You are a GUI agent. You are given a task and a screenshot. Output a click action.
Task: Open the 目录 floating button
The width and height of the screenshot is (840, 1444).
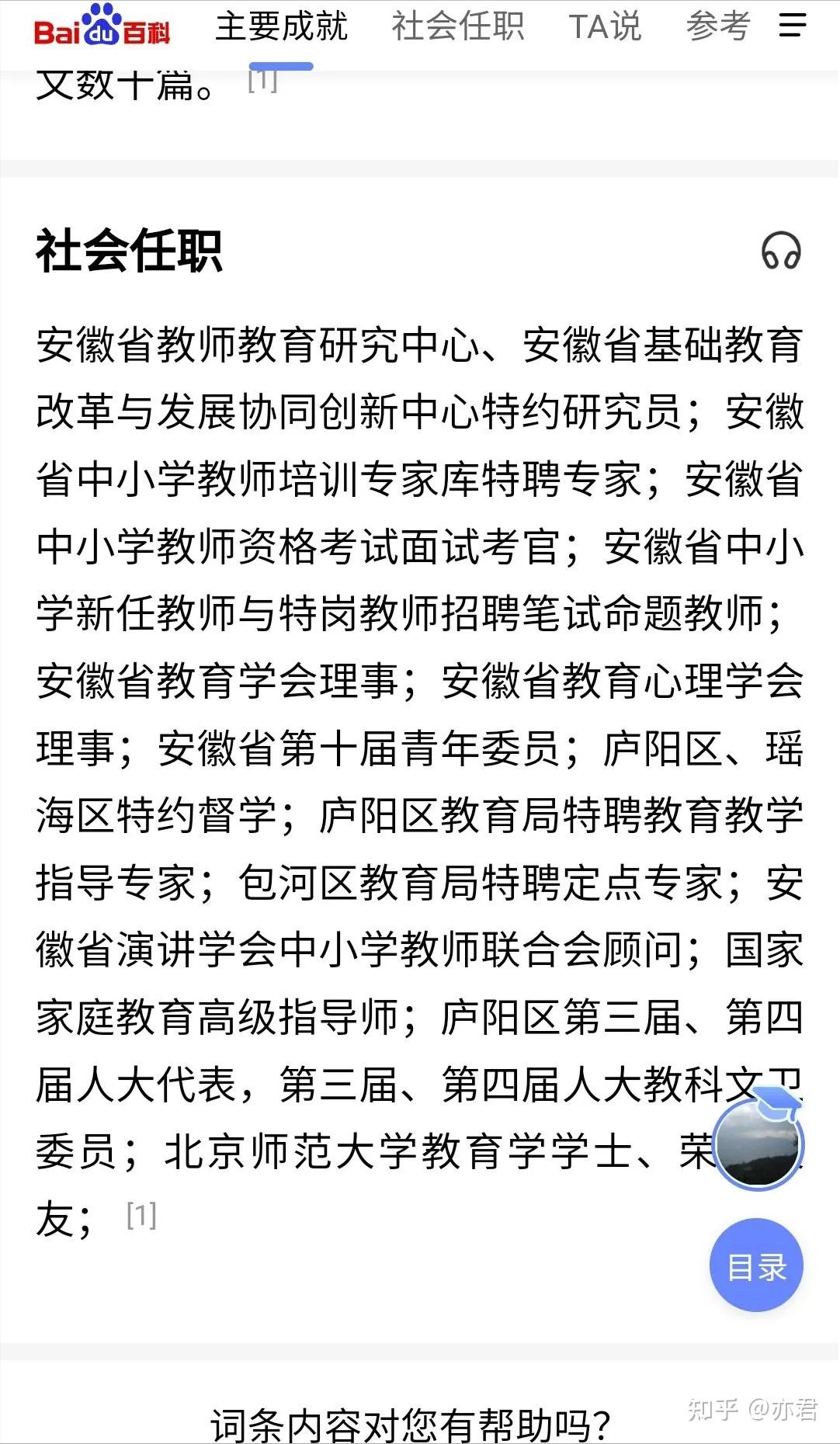click(x=756, y=1265)
